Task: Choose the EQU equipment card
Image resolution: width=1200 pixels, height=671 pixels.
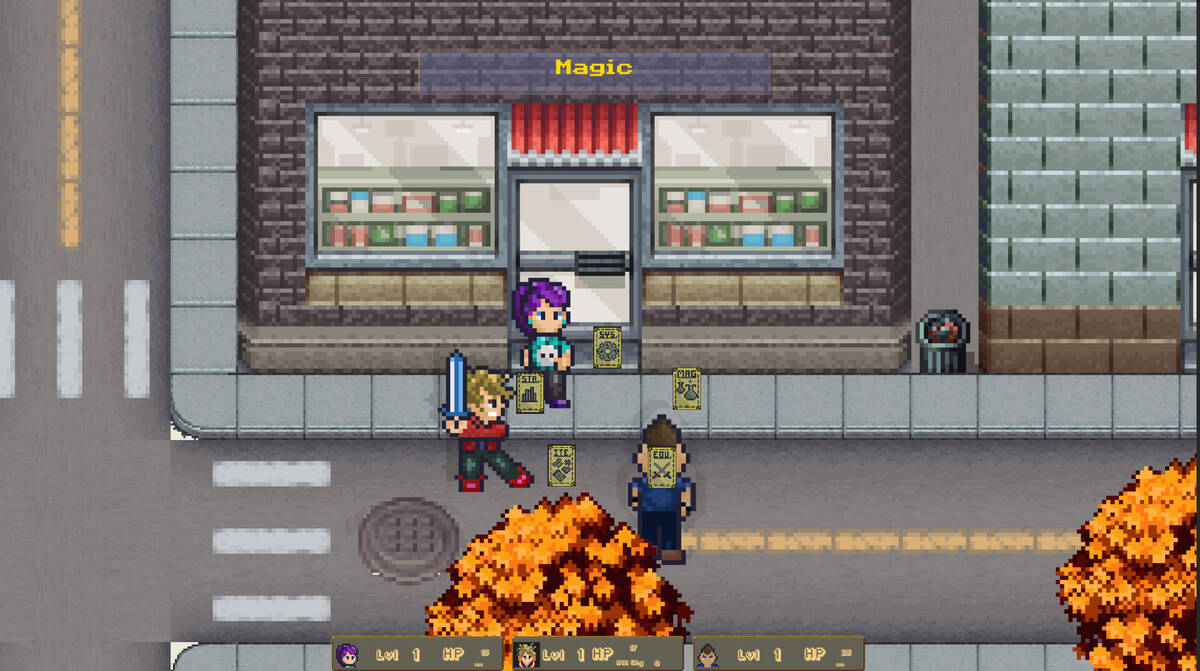Action: point(662,467)
